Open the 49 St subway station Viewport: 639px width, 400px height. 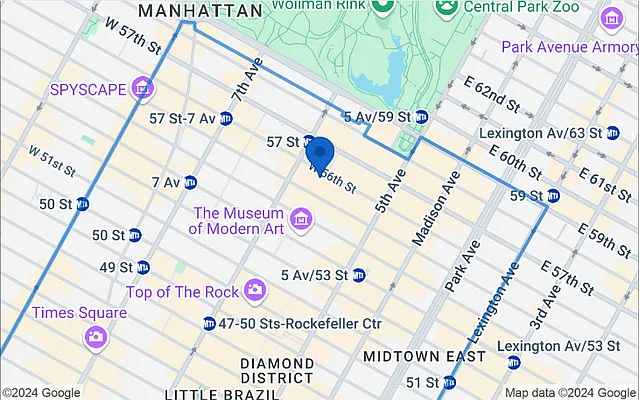coord(143,267)
